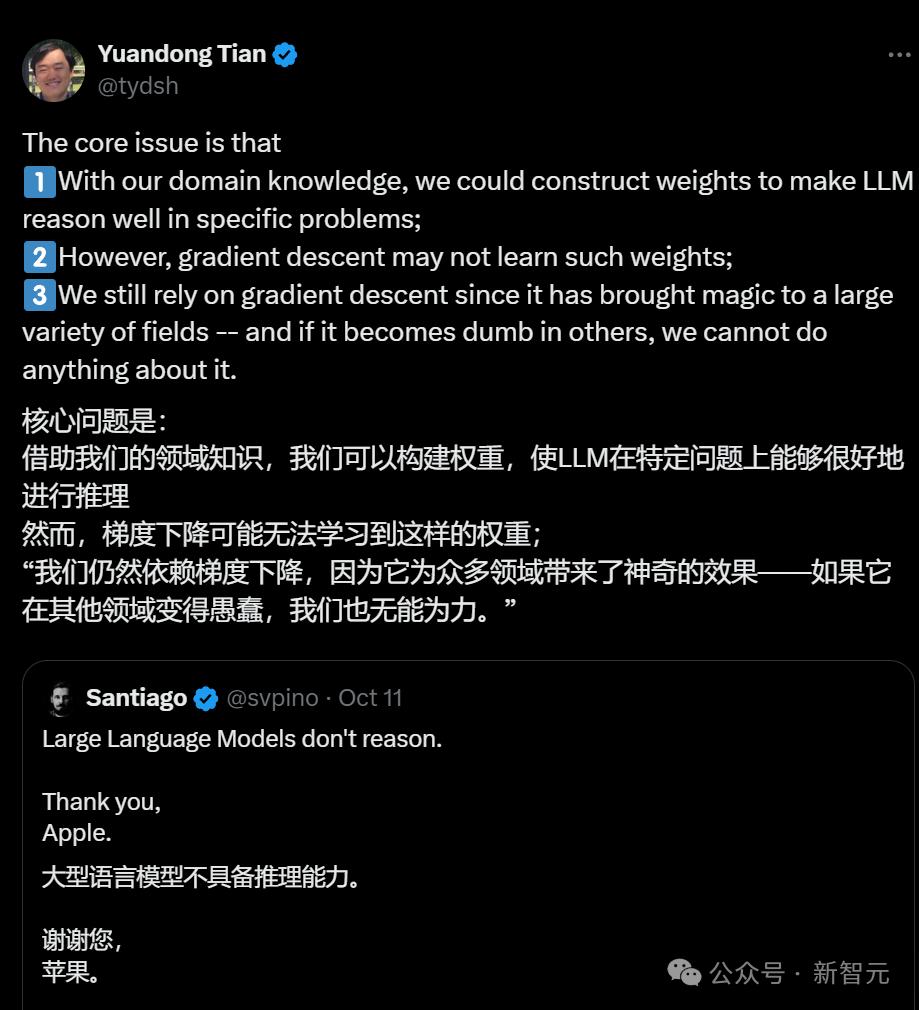Open the @tydsh profile handle
The height and width of the screenshot is (1010, 919).
pos(138,86)
